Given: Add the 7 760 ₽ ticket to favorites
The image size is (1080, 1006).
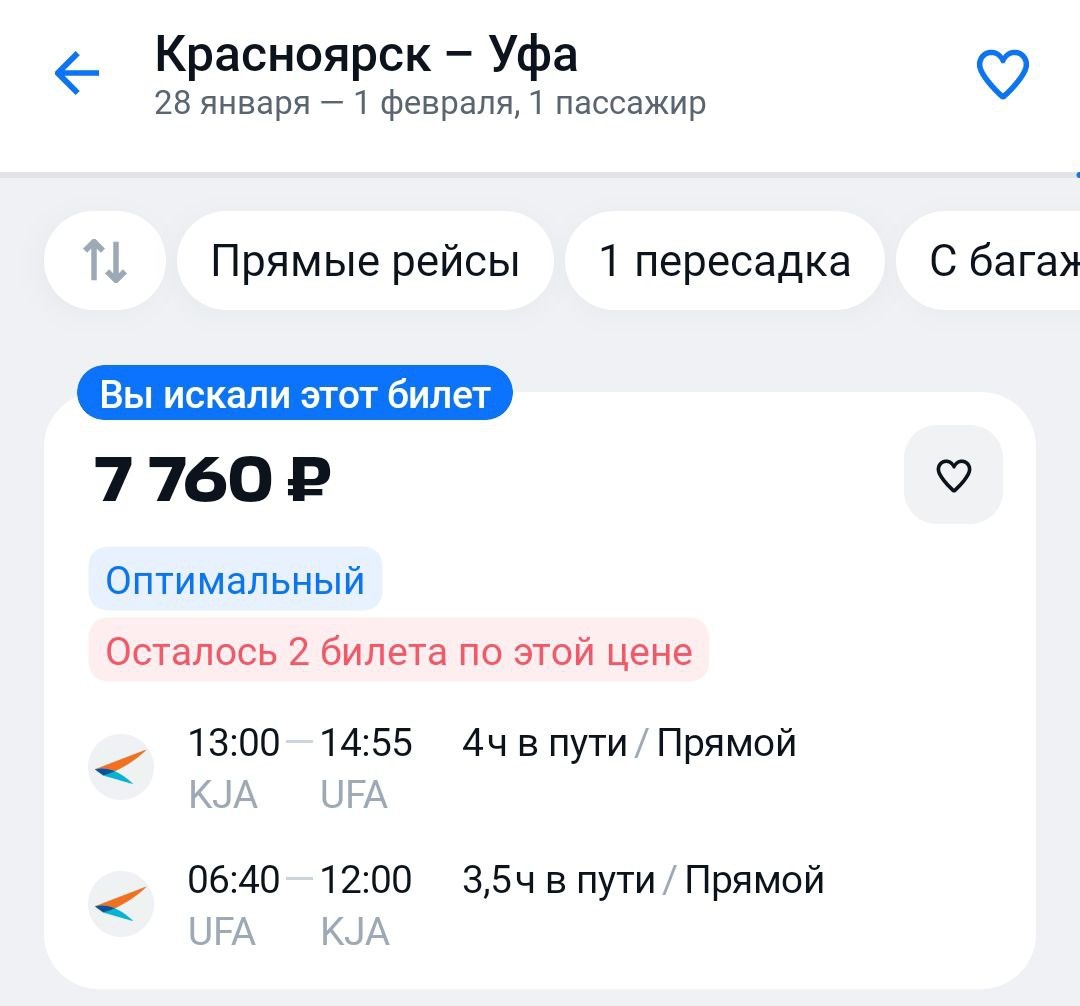Looking at the screenshot, I should pos(953,474).
